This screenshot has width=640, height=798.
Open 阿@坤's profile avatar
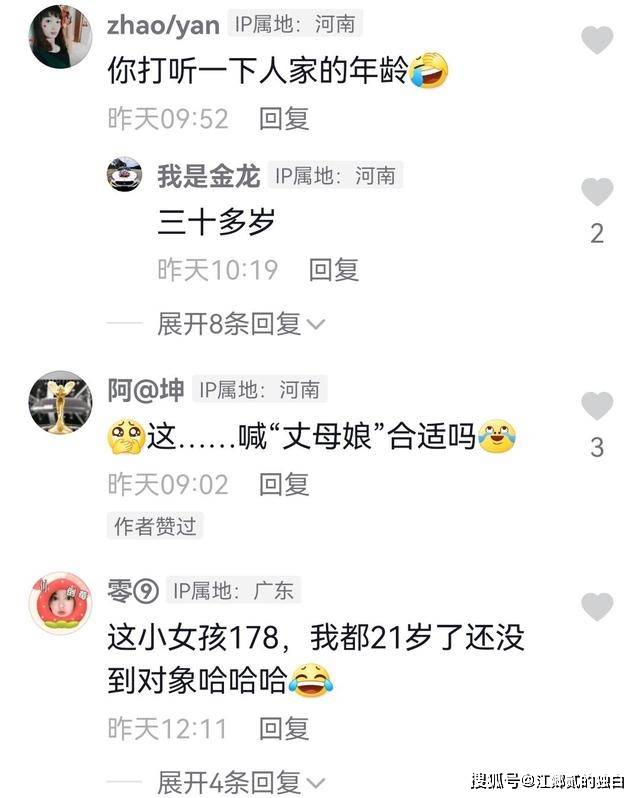pos(60,402)
